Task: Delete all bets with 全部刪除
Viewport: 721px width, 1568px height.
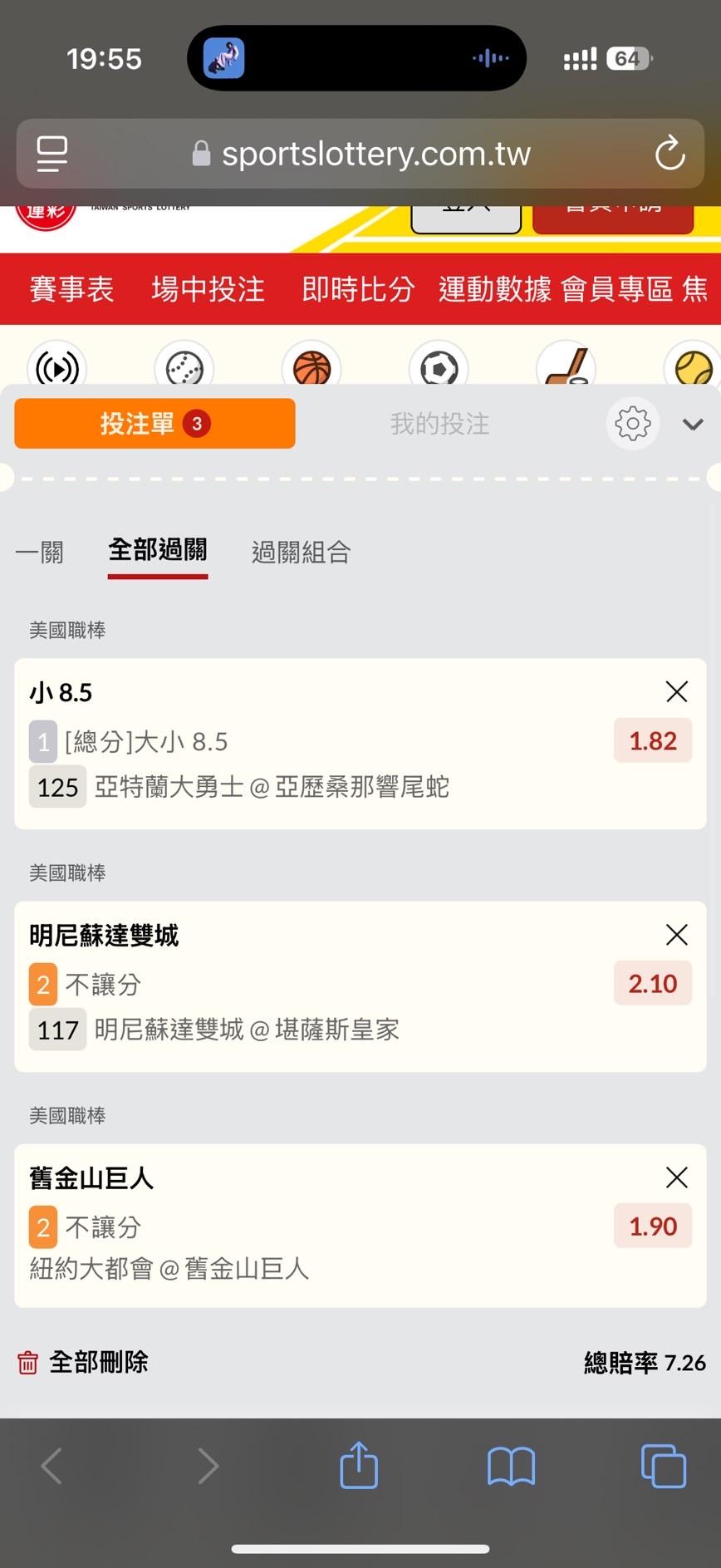Action: (83, 1362)
